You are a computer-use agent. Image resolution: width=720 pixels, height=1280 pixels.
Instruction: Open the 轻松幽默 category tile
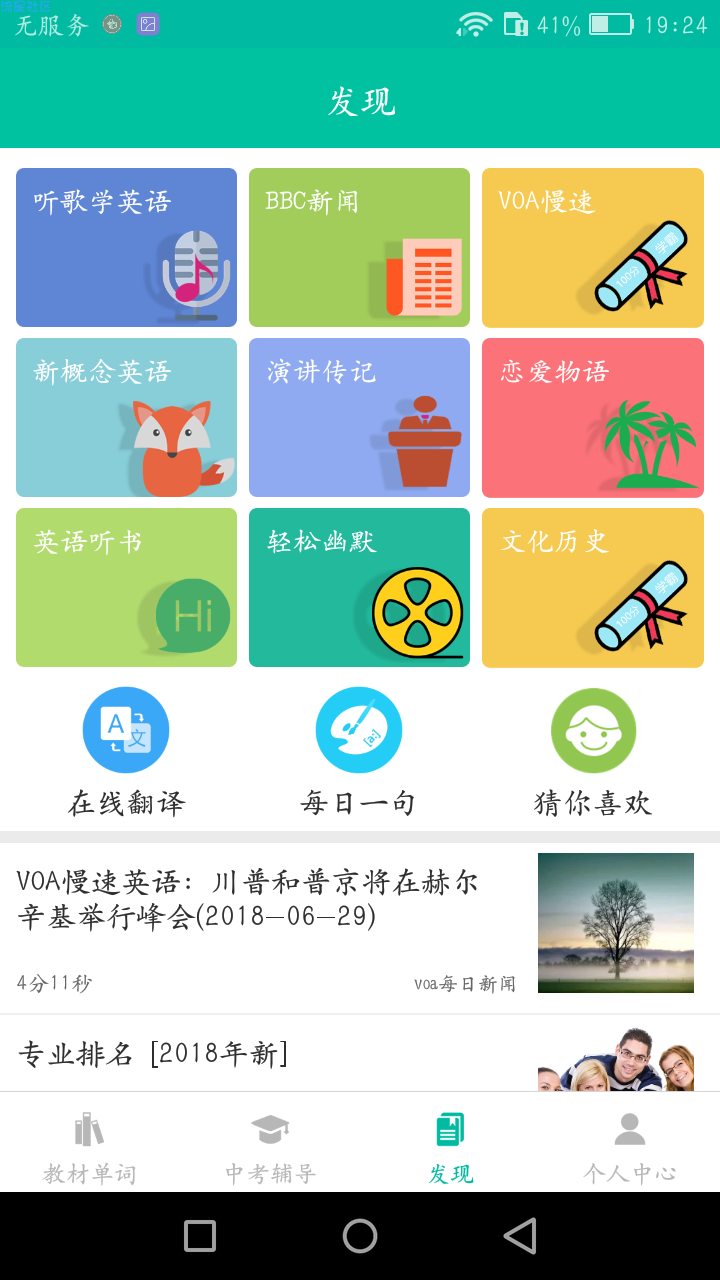(359, 587)
